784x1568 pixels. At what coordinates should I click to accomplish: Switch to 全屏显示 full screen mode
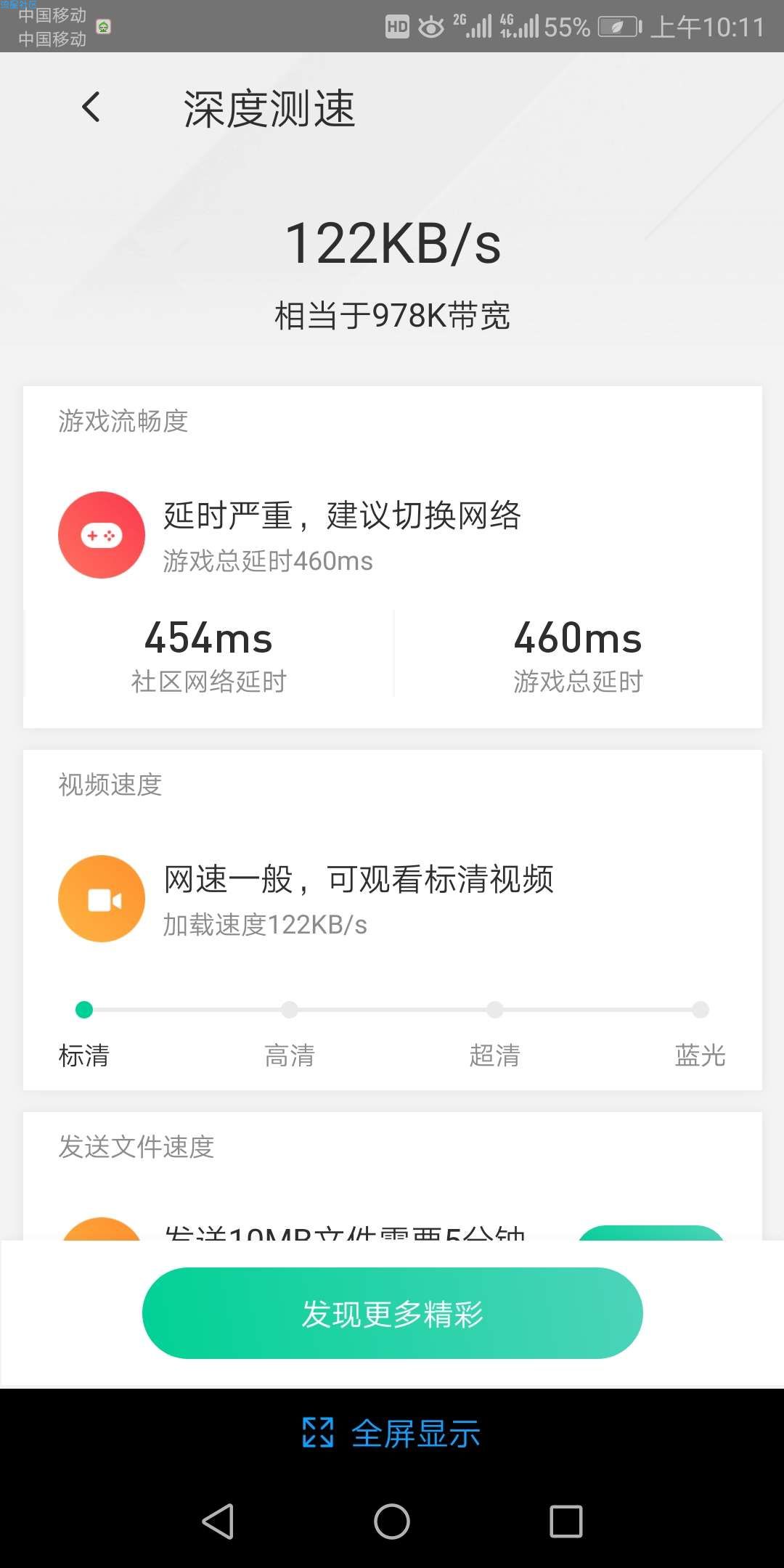point(392,1433)
